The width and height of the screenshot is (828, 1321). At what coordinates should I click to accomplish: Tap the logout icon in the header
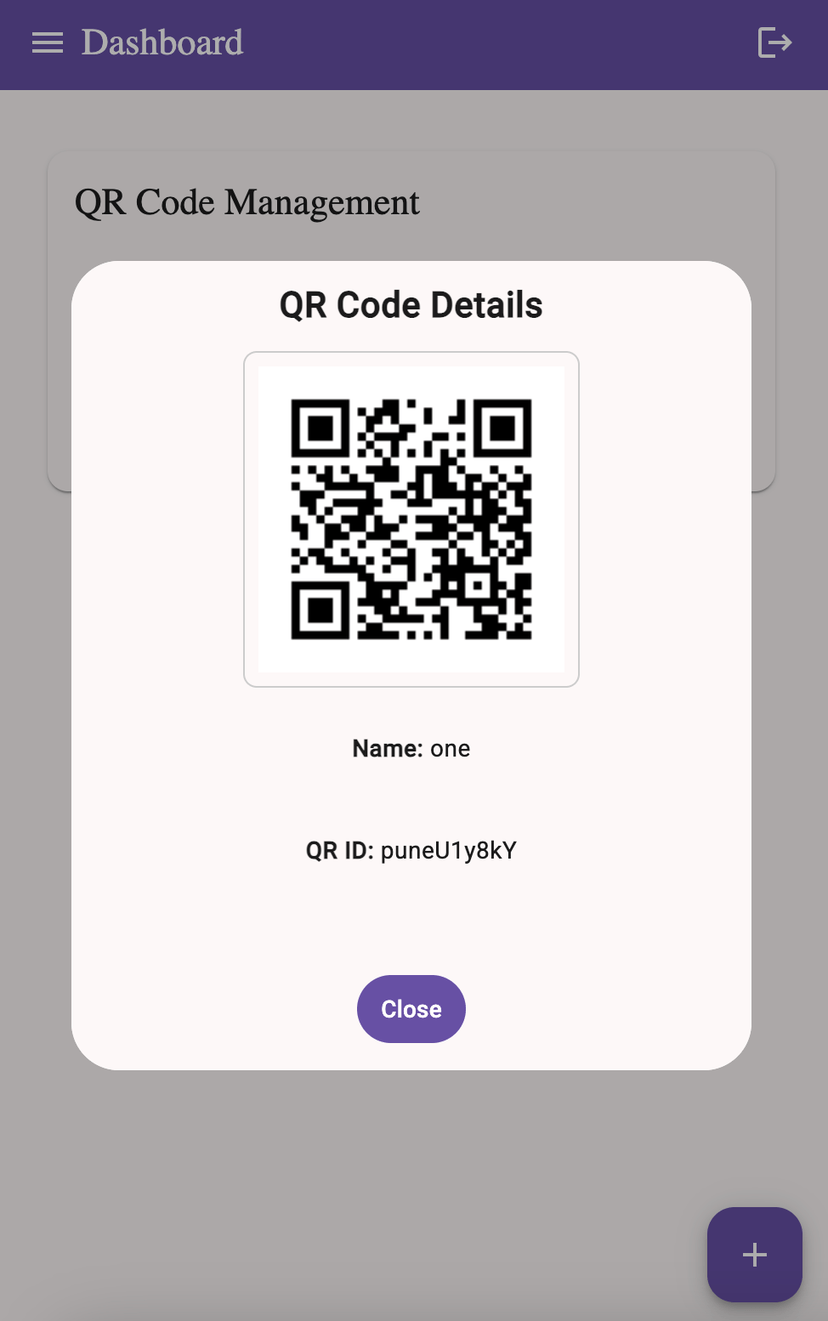tap(774, 43)
